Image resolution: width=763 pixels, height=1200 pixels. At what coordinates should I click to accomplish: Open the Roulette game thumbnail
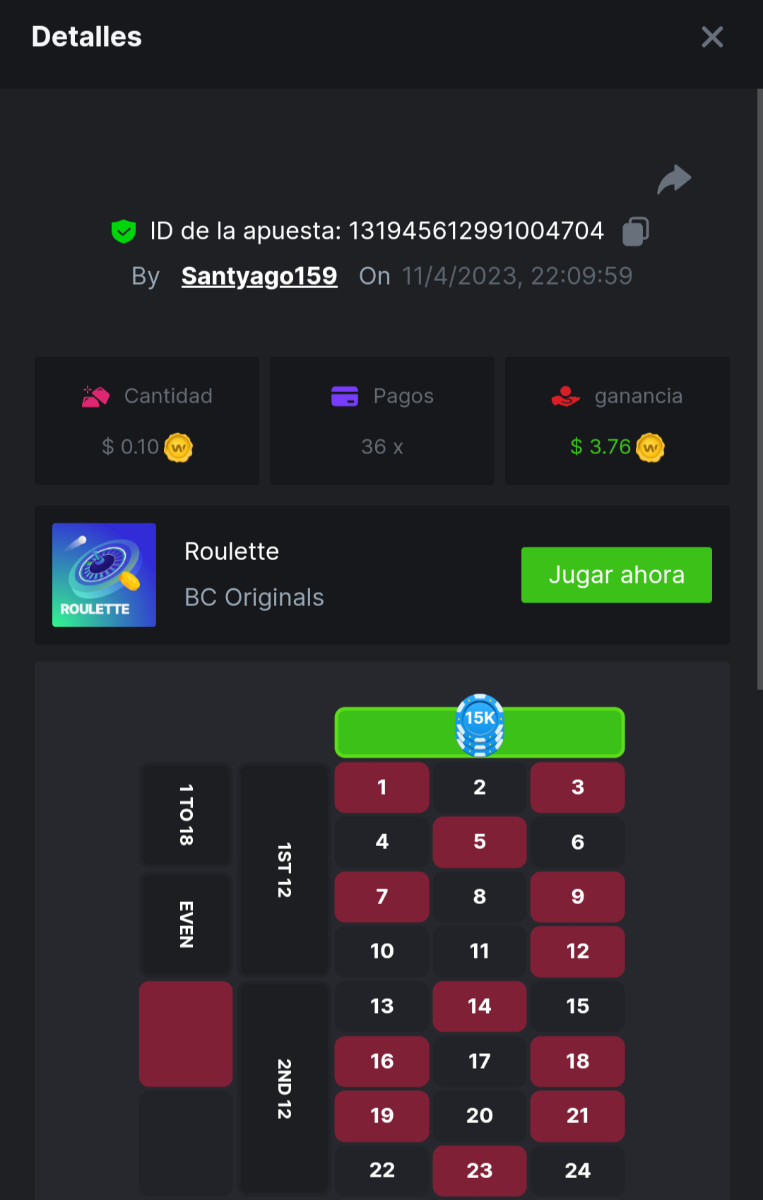tap(104, 575)
